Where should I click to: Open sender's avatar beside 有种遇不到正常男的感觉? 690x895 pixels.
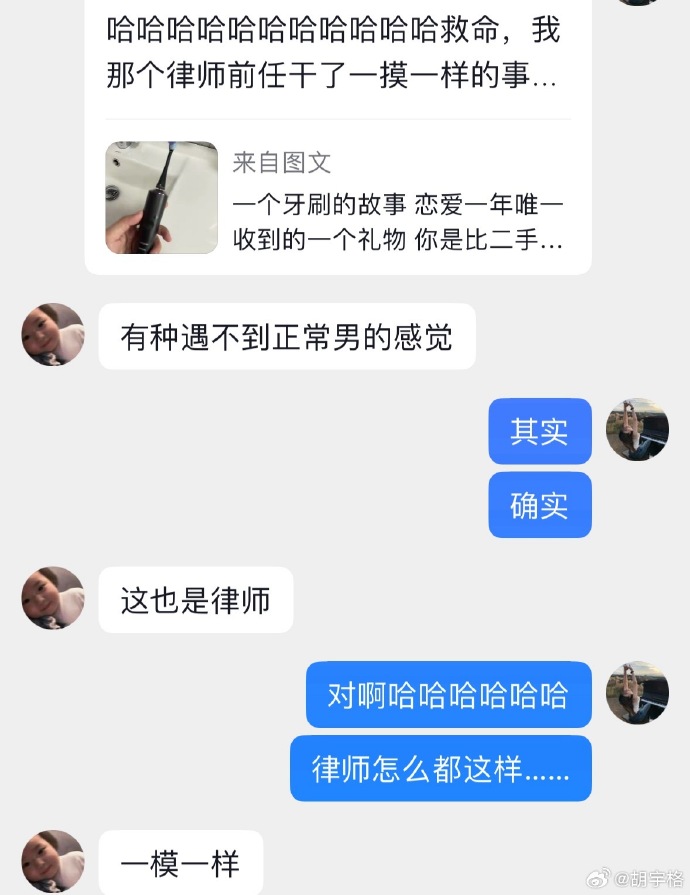pos(53,335)
